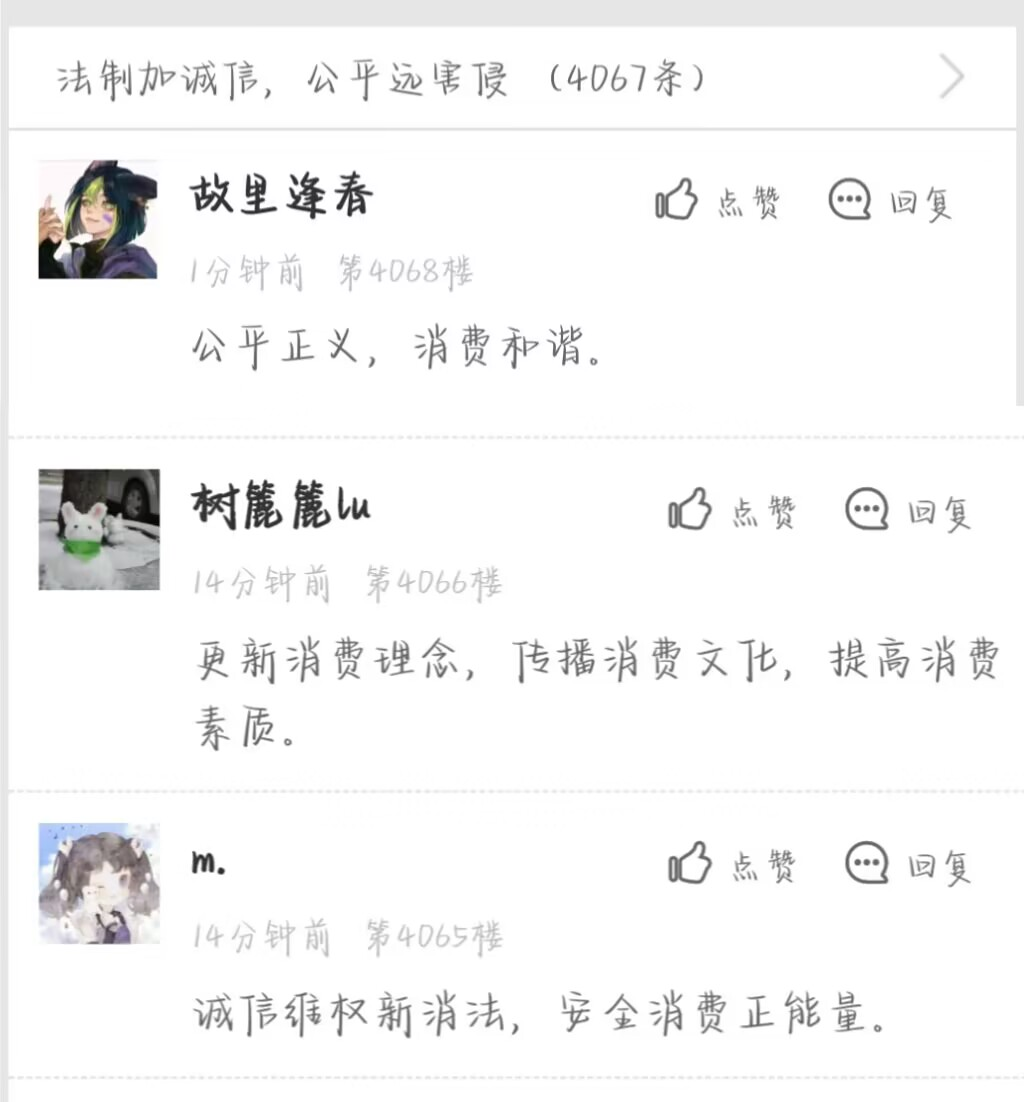The height and width of the screenshot is (1102, 1024).
Task: Open 故里逢春's profile avatar
Action: 98,219
